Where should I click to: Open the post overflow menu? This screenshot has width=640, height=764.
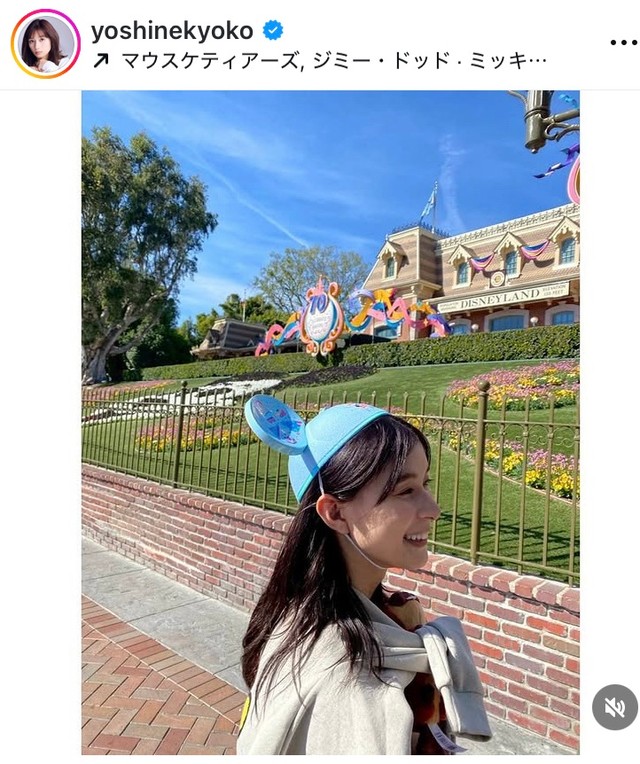pos(623,43)
